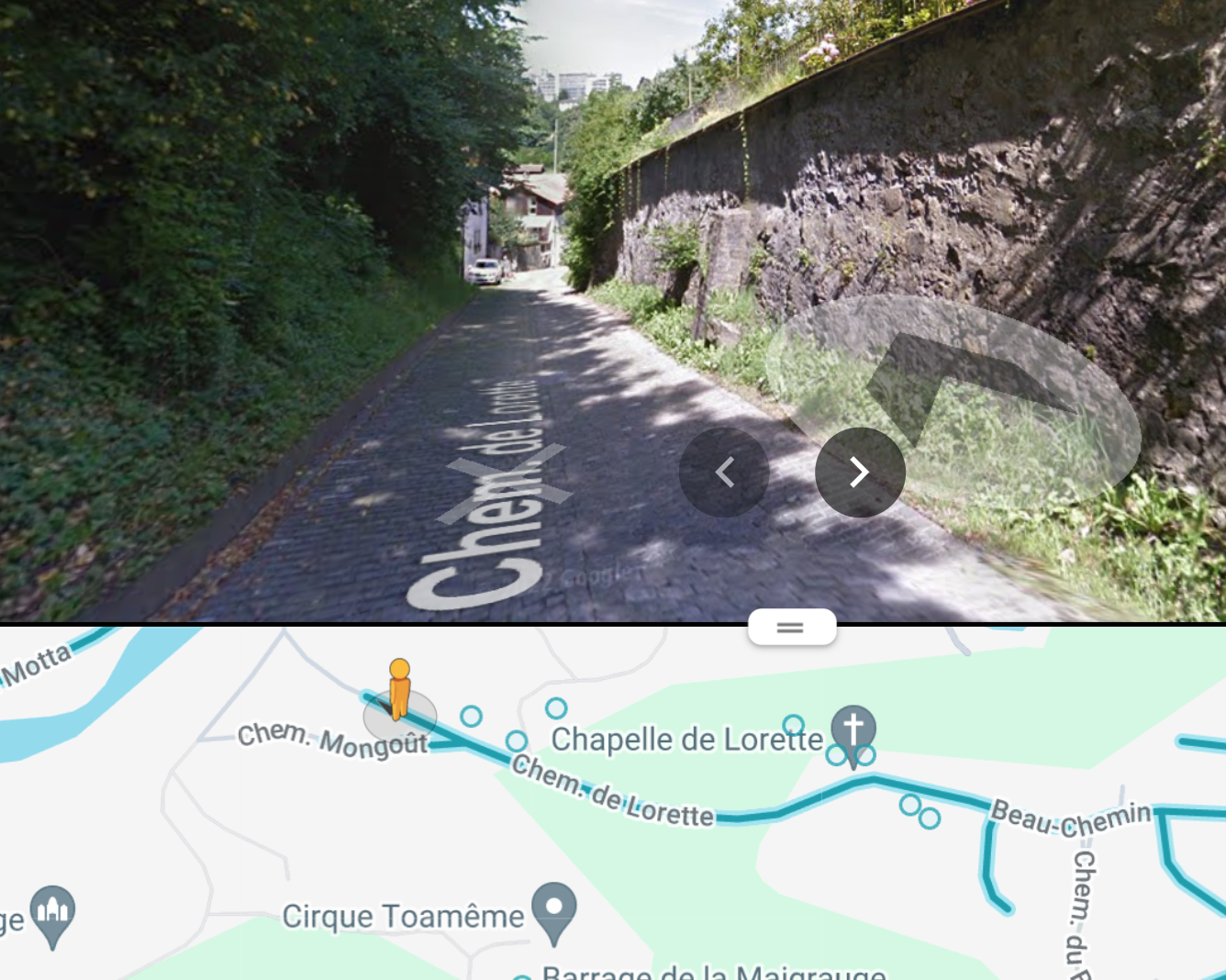Tap the orange Pegman on the map

click(x=399, y=689)
